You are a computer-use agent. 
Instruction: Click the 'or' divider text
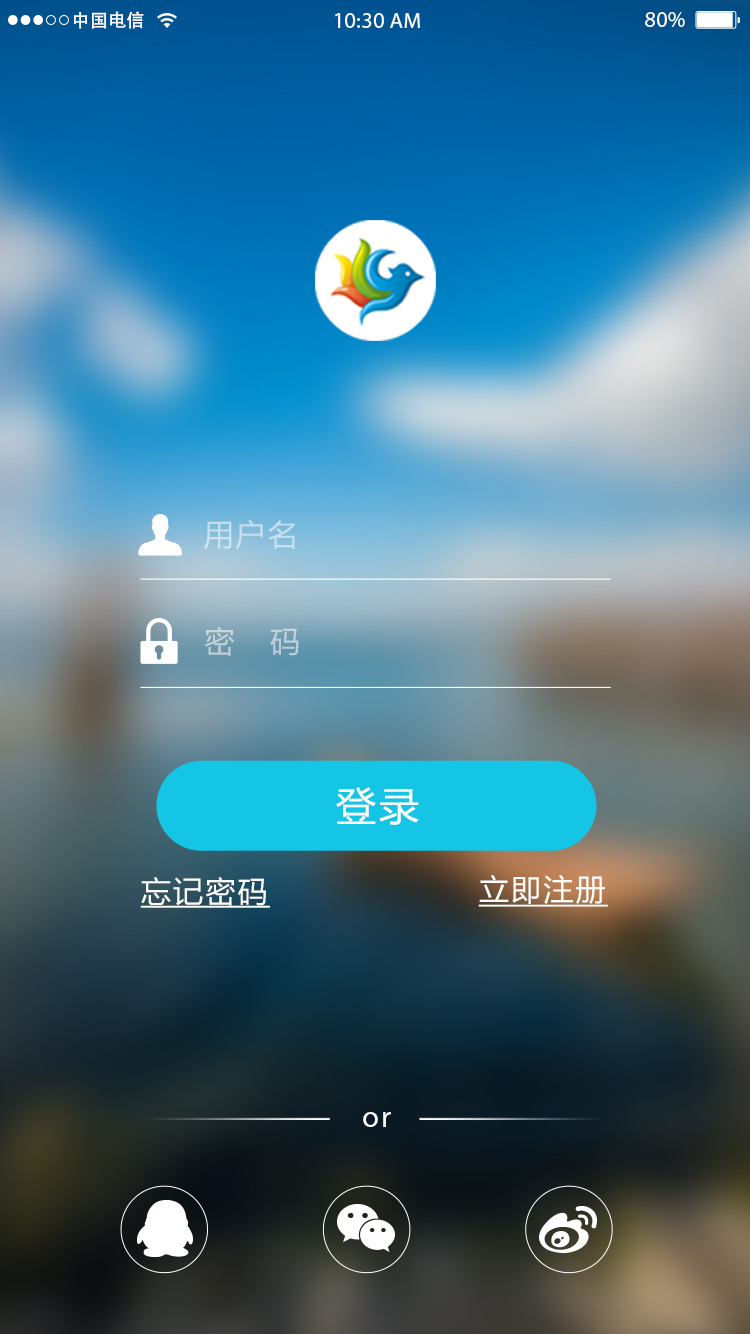[377, 1117]
